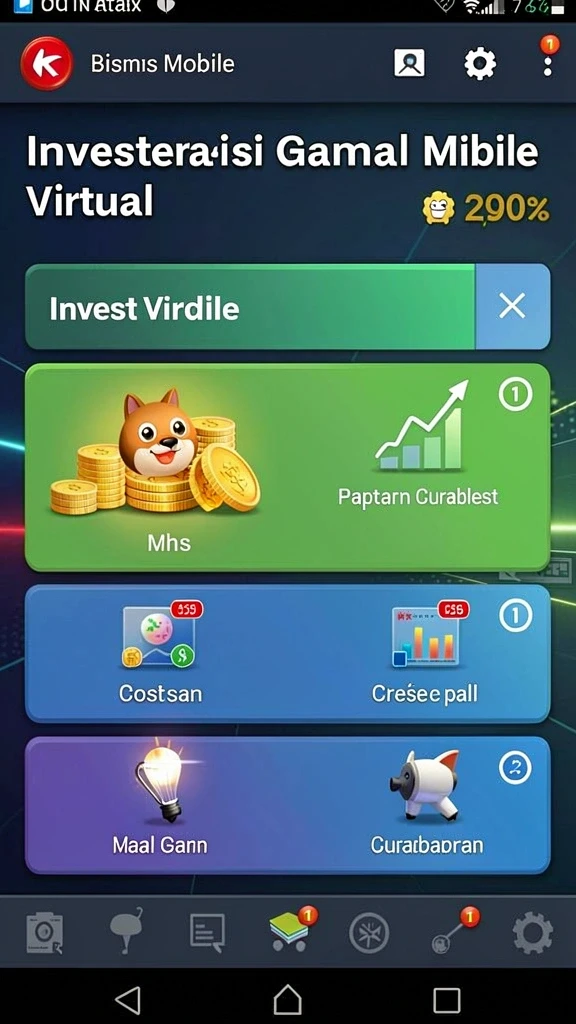Open settings gear in the top bar

click(x=480, y=64)
